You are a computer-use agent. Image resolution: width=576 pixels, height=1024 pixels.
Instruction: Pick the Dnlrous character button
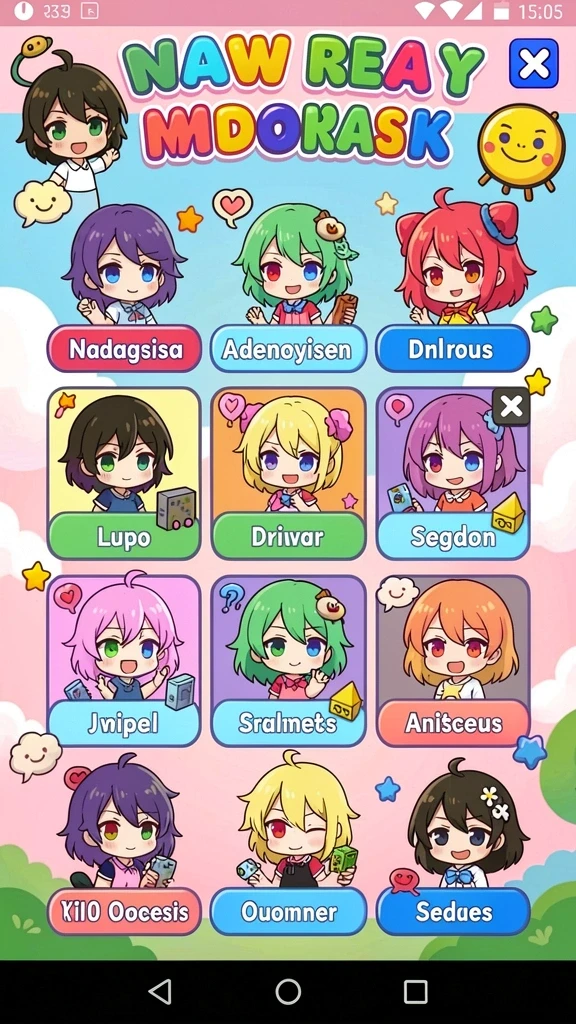[453, 349]
